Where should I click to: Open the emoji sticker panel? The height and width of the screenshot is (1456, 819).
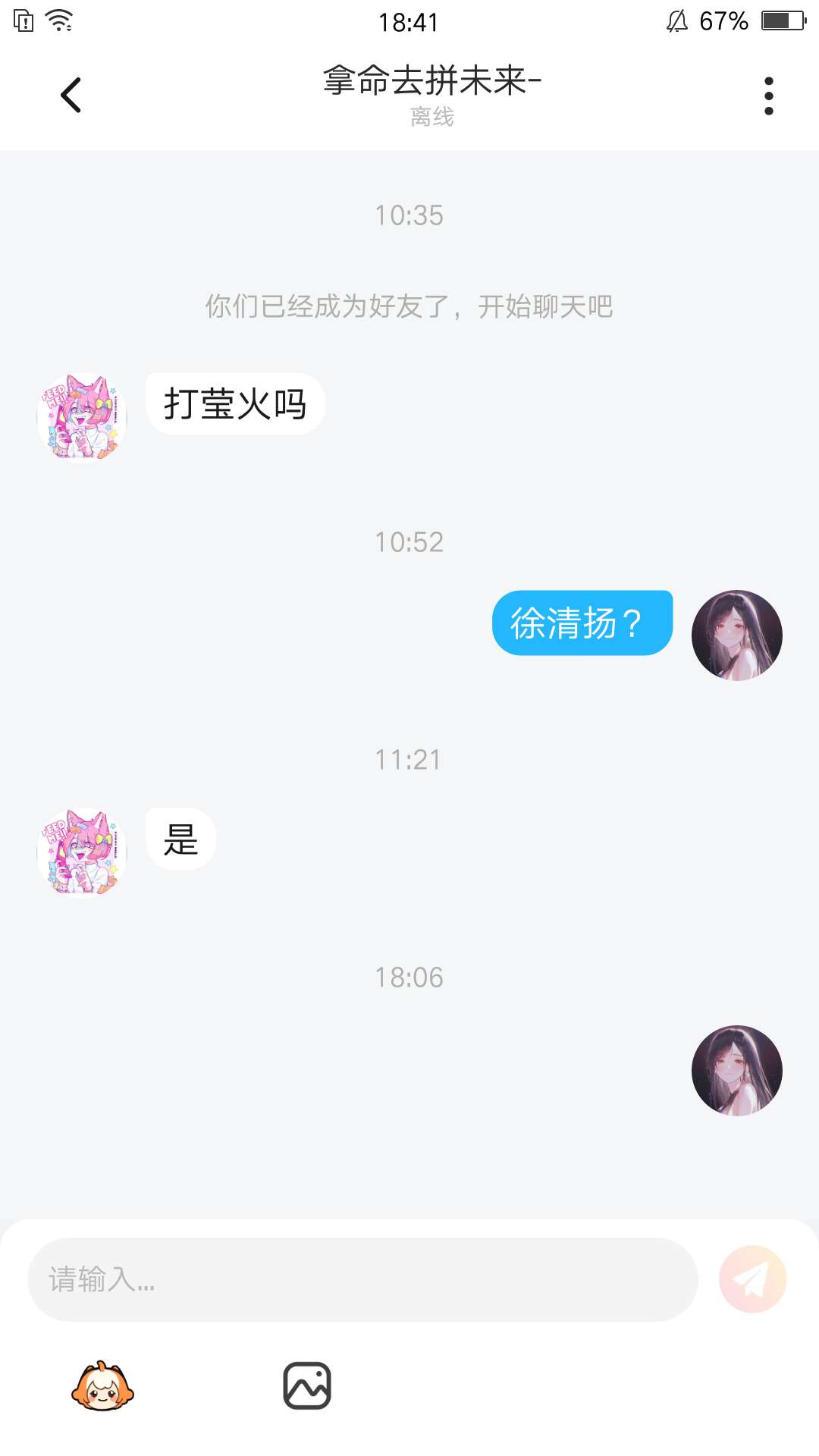pyautogui.click(x=102, y=1386)
